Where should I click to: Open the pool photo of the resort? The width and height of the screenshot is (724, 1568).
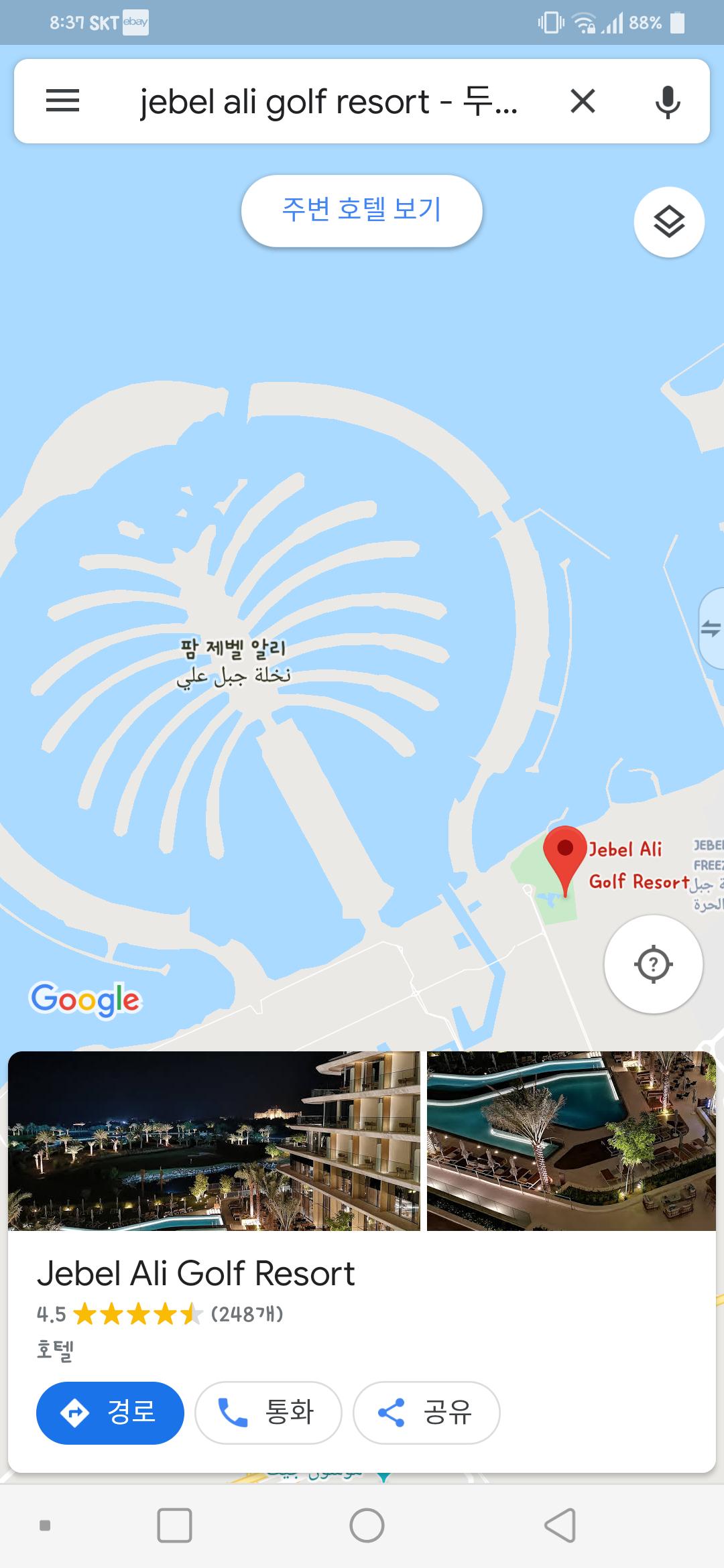(571, 1141)
